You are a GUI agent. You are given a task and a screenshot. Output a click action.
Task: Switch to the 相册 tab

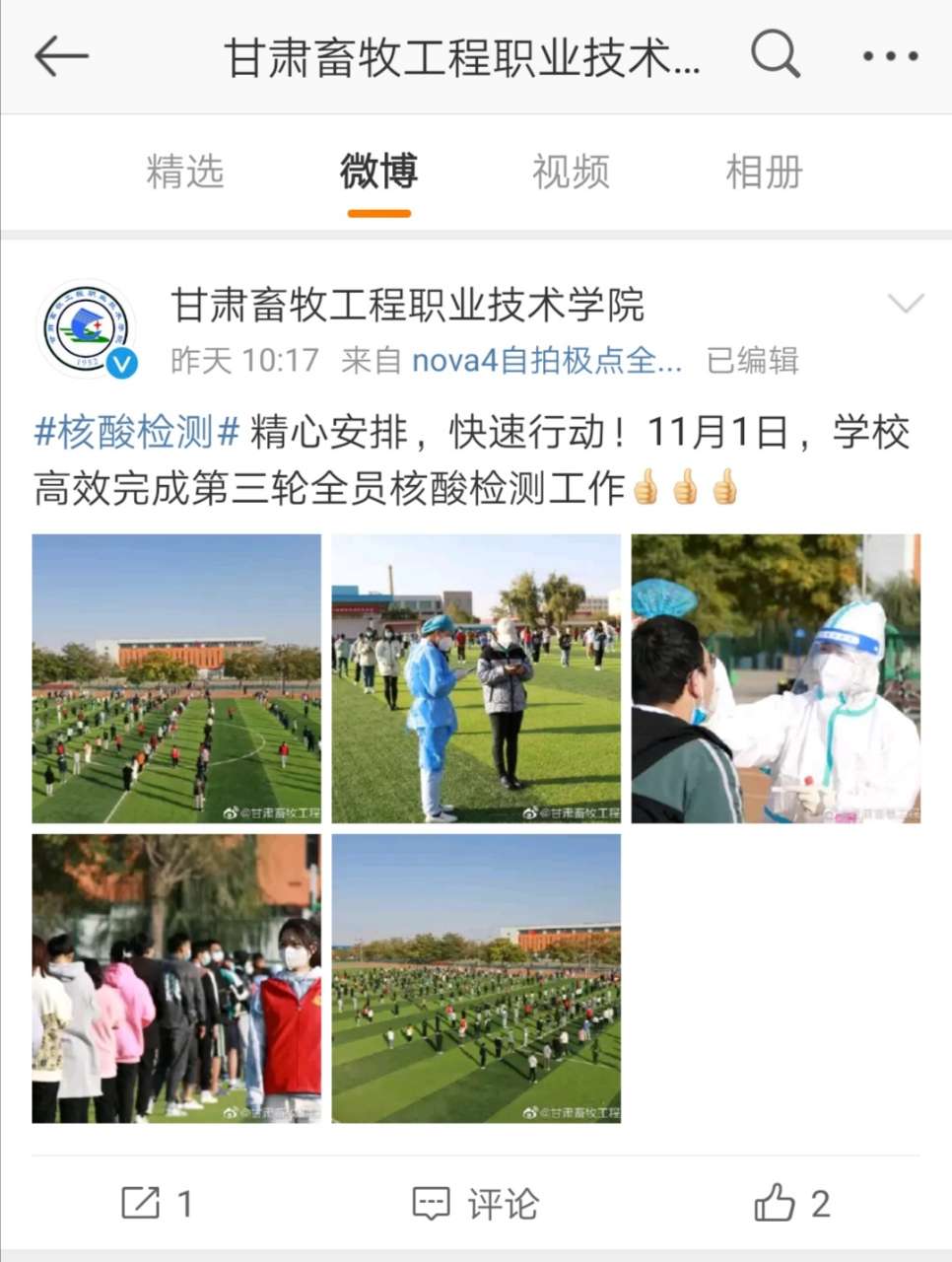tap(764, 172)
